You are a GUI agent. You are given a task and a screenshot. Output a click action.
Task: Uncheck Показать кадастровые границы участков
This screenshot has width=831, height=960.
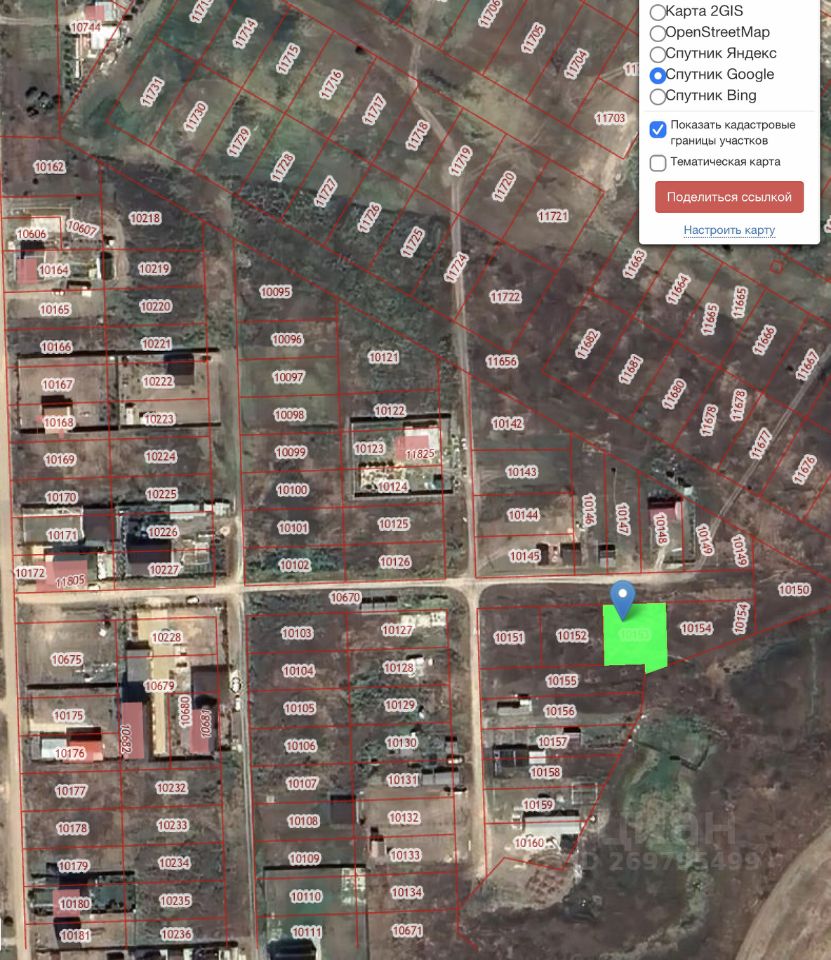click(x=658, y=129)
